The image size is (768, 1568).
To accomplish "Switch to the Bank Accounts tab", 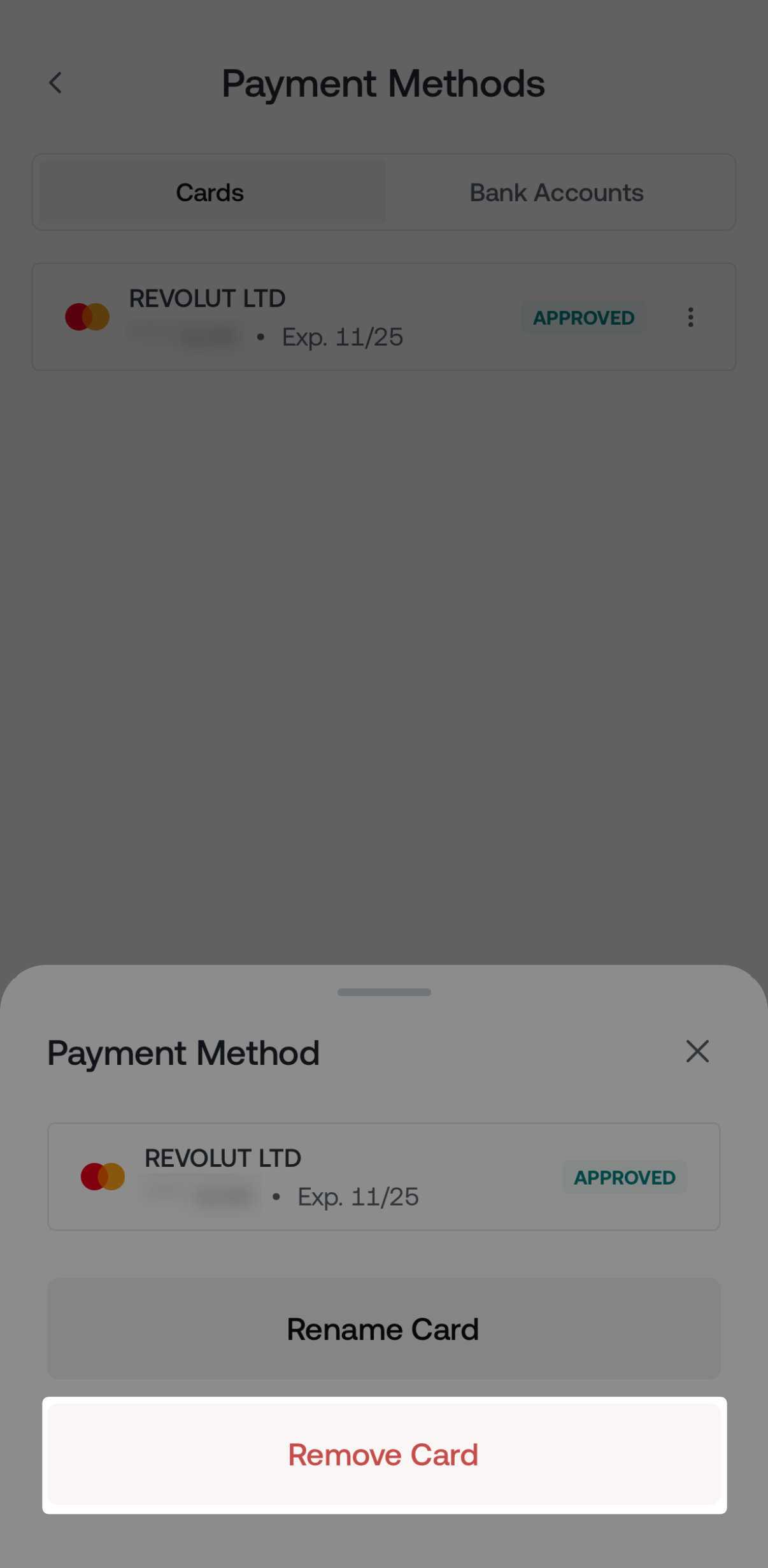I will [556, 192].
